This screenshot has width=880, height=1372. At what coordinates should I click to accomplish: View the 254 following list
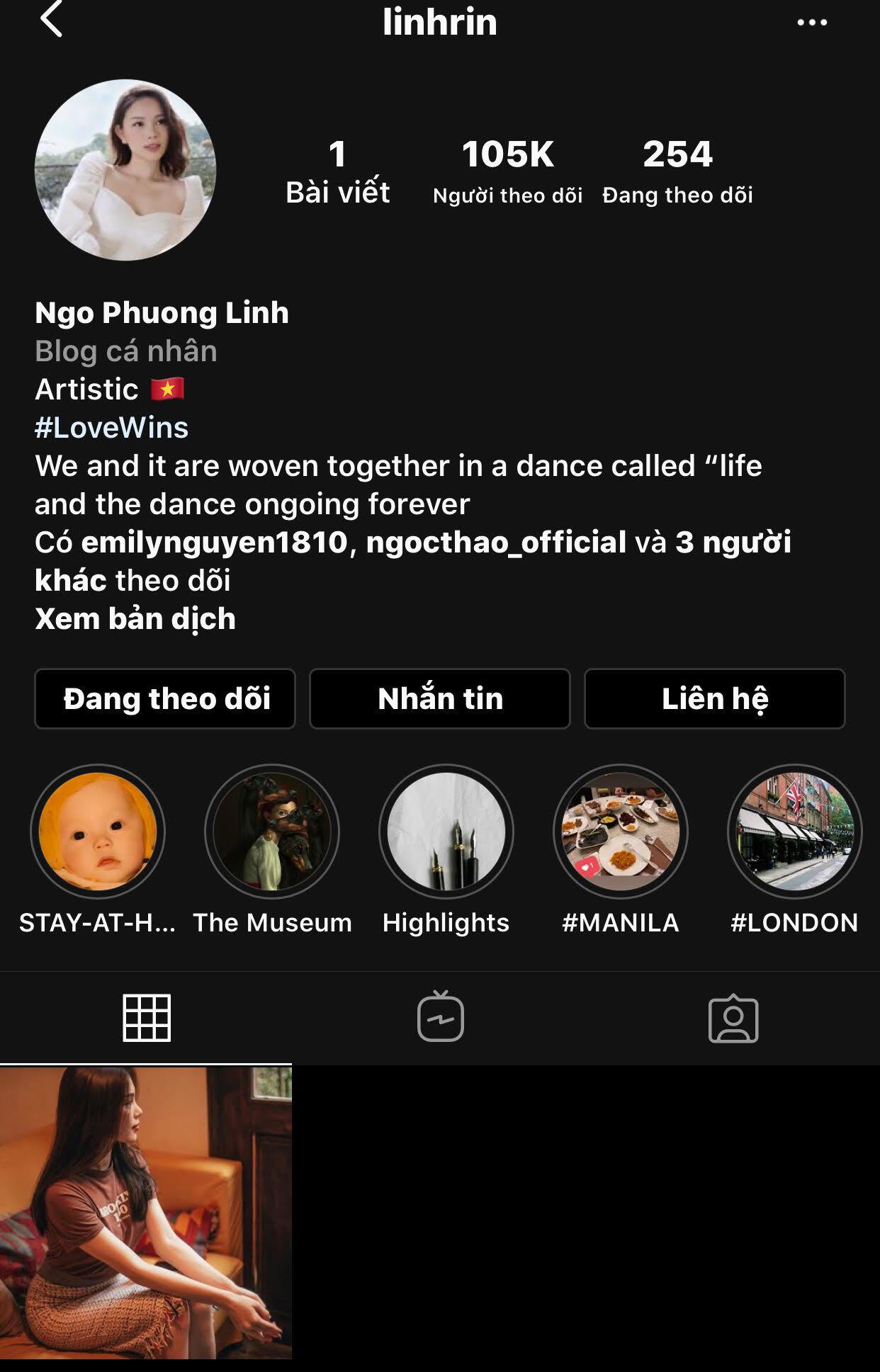677,171
